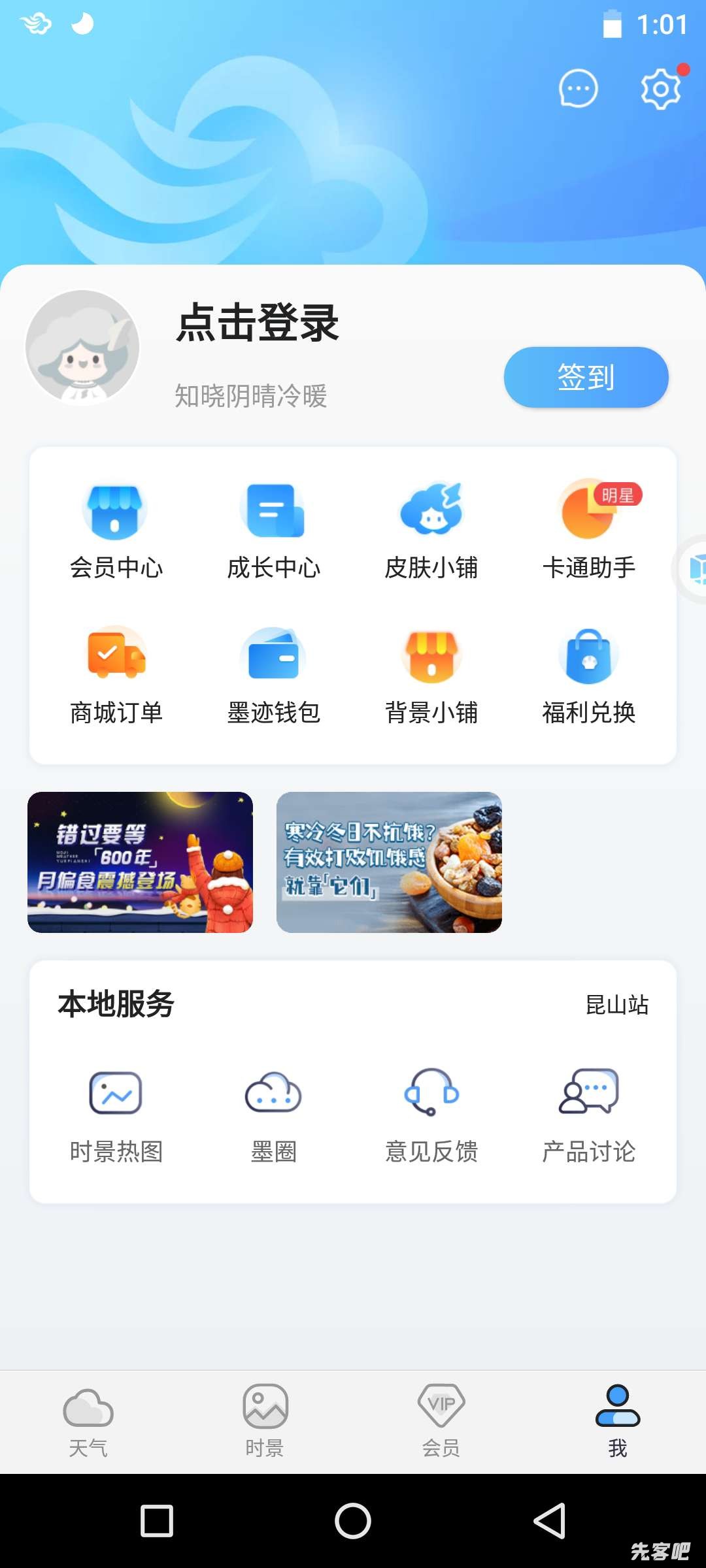706x1568 pixels.
Task: Tap 点击登录 to log in
Action: tap(258, 323)
